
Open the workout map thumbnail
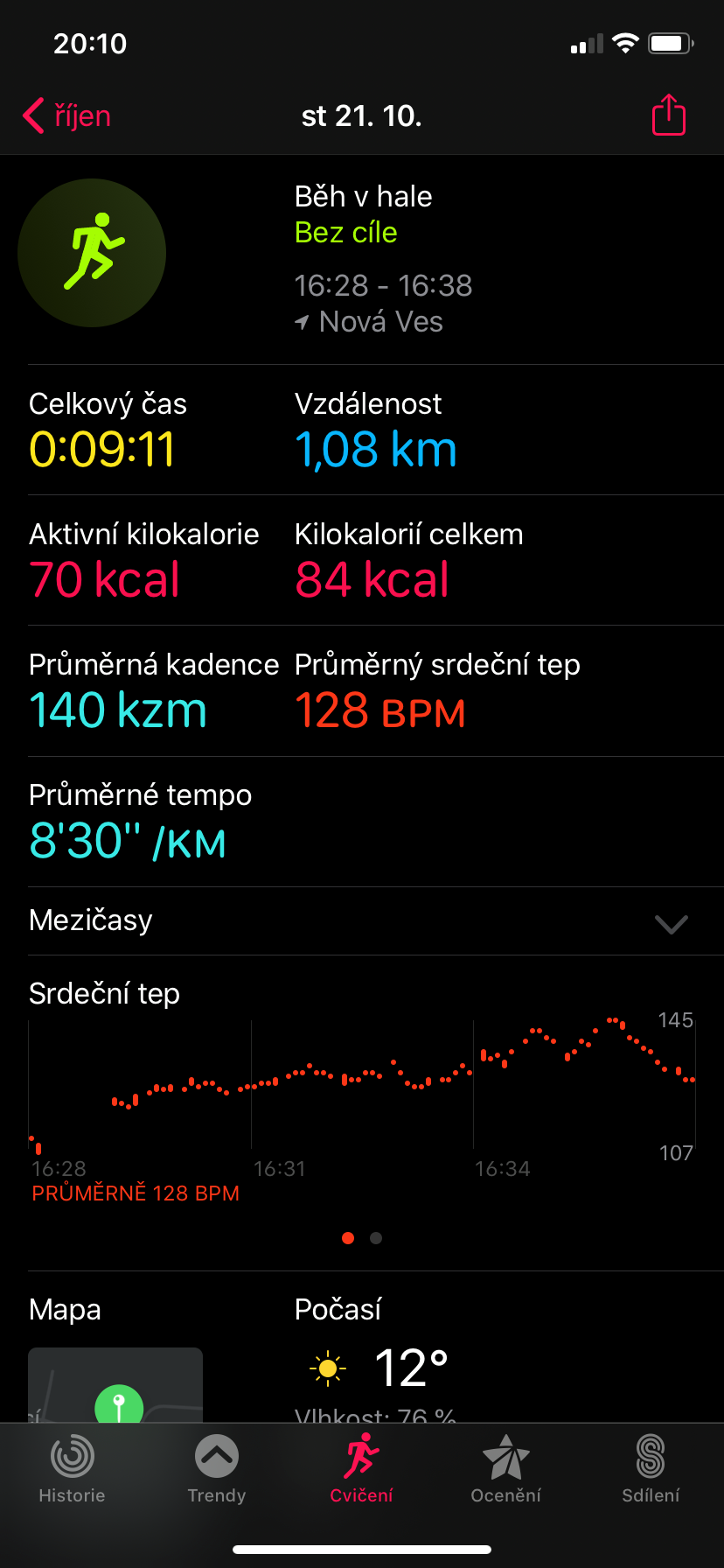pos(115,1385)
